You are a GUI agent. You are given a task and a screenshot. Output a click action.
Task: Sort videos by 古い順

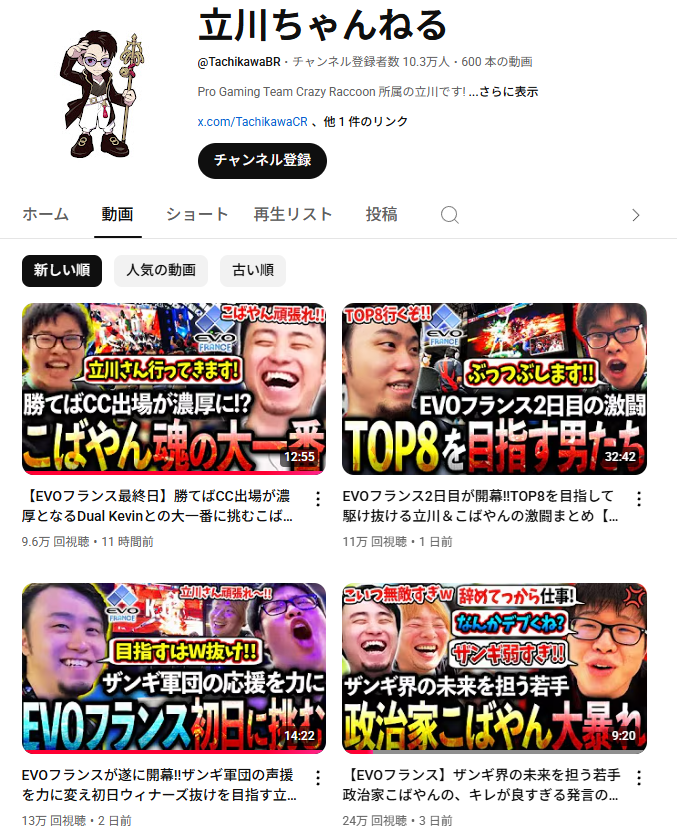[x=253, y=271]
